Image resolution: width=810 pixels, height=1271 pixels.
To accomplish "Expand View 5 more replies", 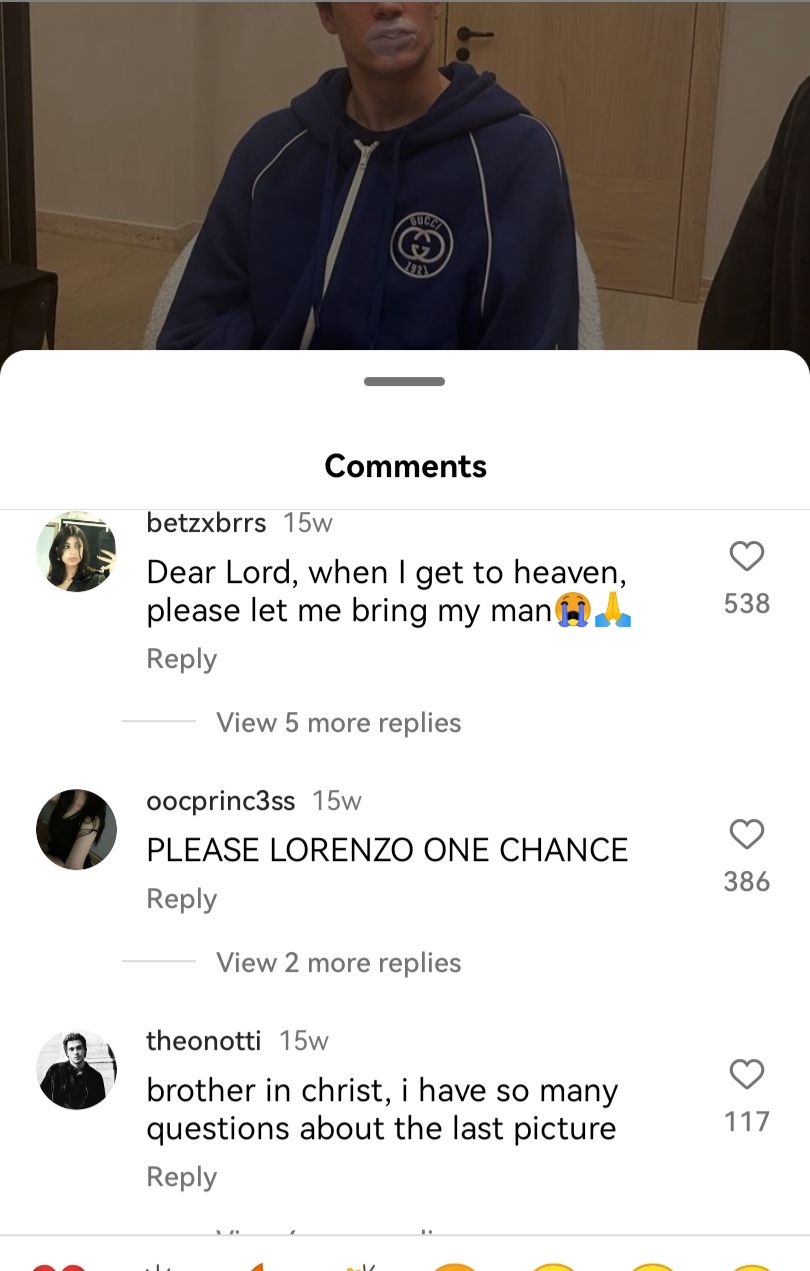I will click(x=338, y=723).
